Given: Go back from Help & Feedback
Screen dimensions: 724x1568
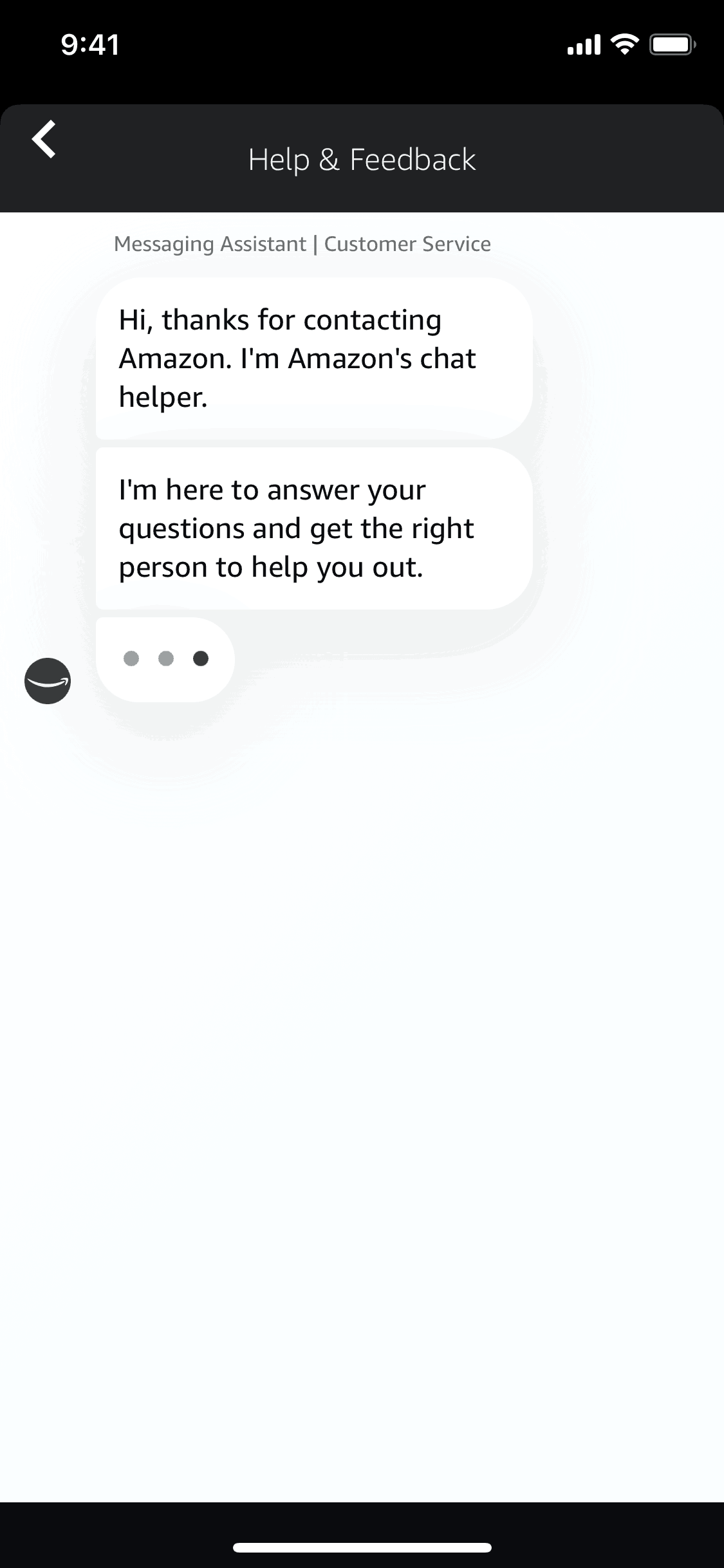Looking at the screenshot, I should pos(44,139).
